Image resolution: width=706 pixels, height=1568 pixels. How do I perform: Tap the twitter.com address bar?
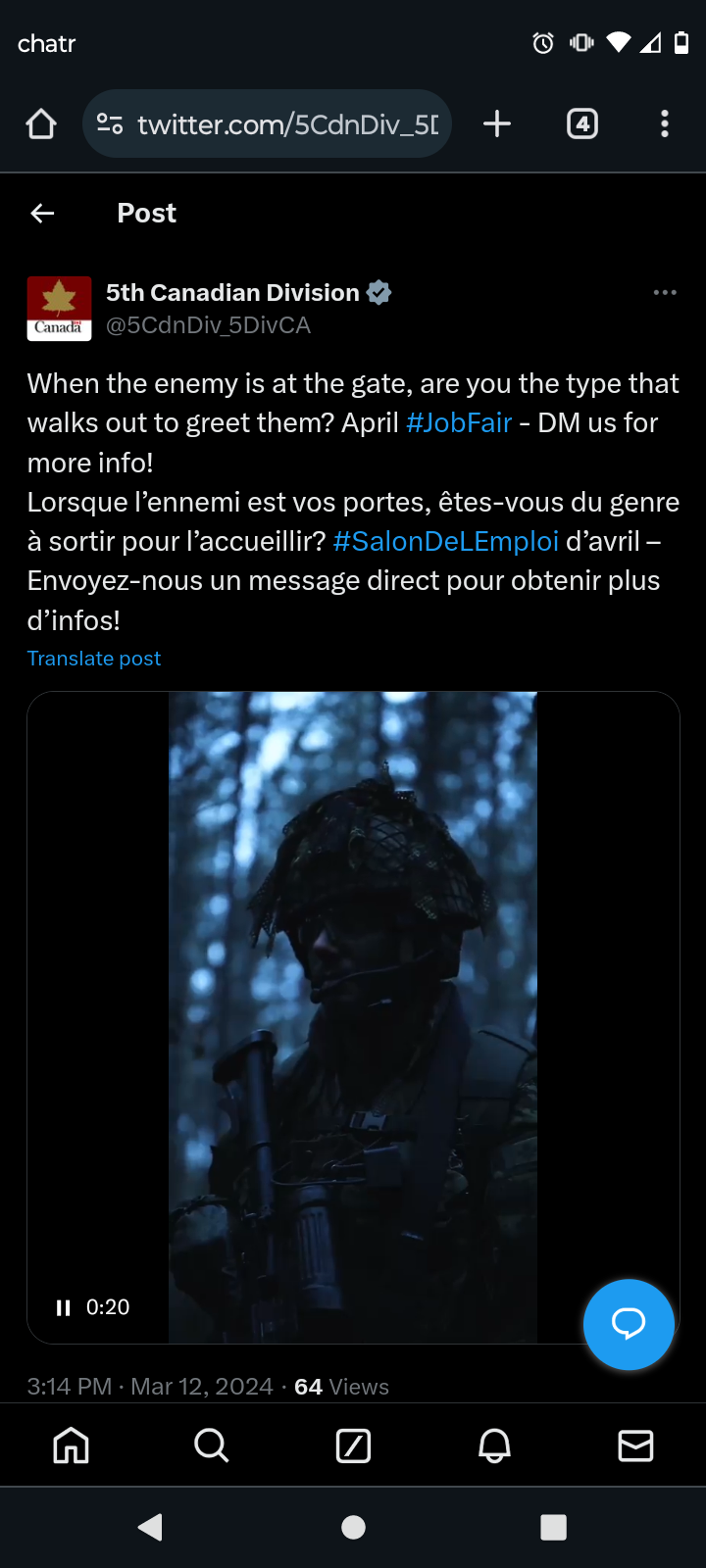[x=267, y=124]
